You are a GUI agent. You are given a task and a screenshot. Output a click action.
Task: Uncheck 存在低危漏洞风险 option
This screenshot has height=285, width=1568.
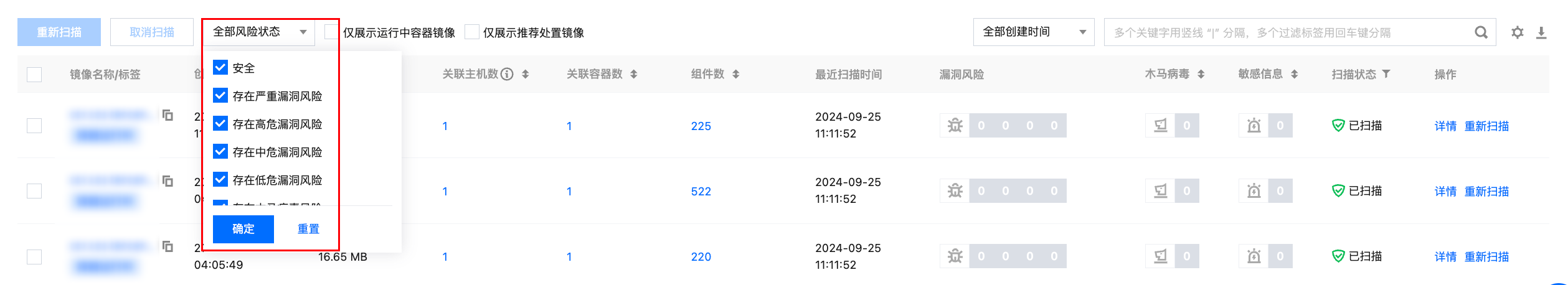pyautogui.click(x=220, y=179)
